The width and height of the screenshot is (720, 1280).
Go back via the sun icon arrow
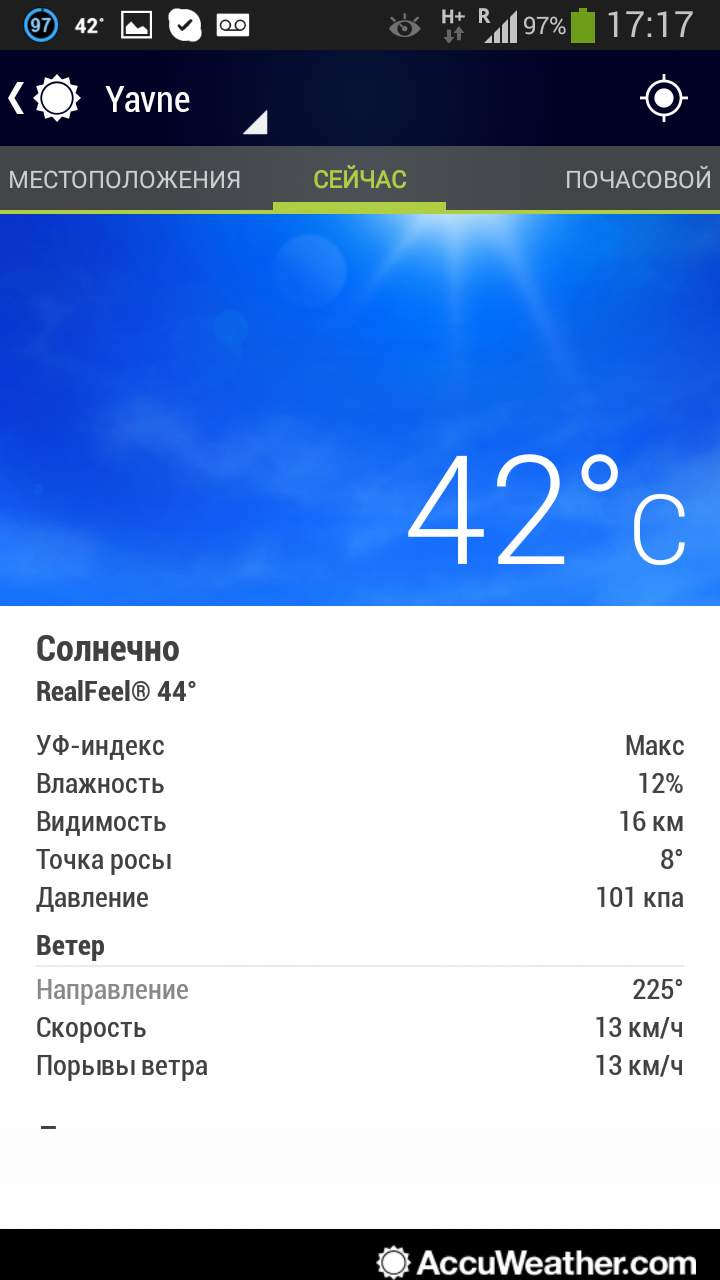(43, 98)
